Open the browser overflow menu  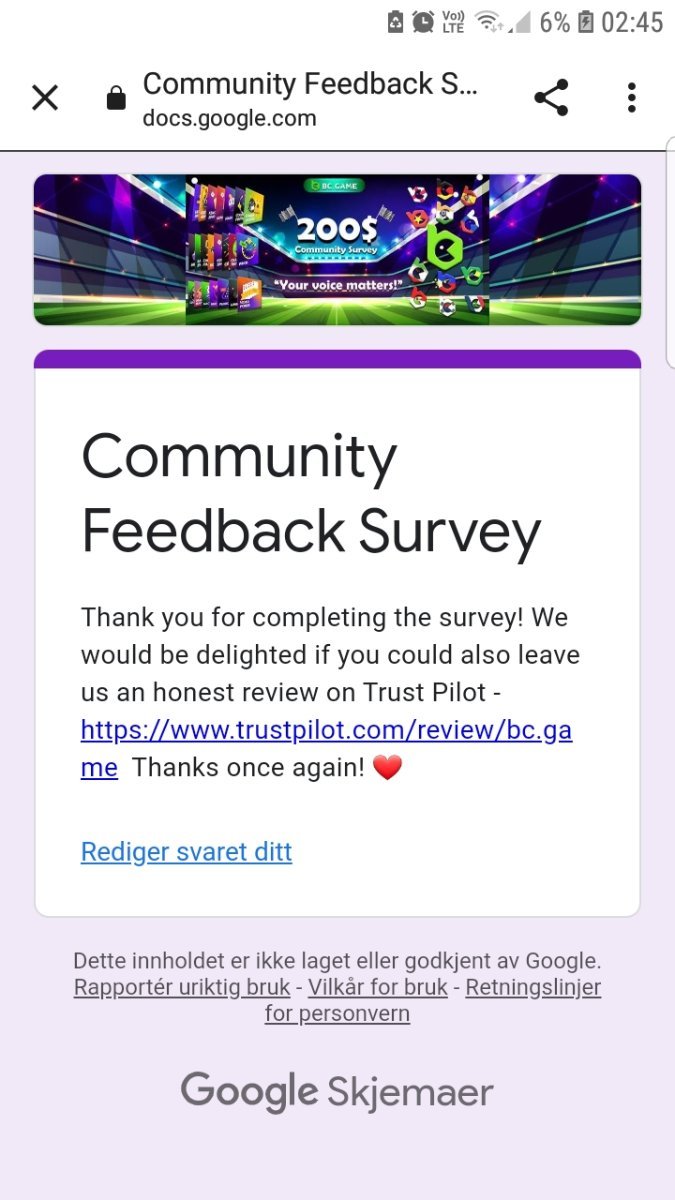[631, 98]
